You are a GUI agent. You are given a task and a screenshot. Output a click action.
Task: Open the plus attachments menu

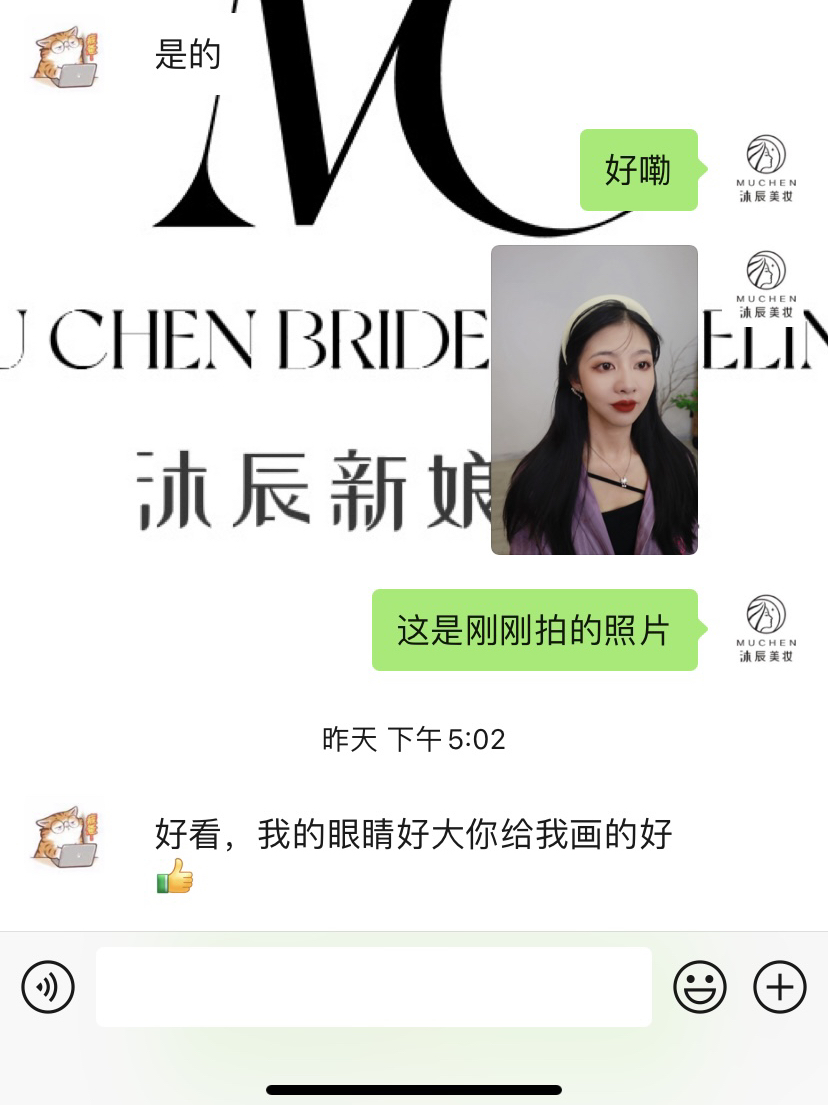(x=779, y=987)
